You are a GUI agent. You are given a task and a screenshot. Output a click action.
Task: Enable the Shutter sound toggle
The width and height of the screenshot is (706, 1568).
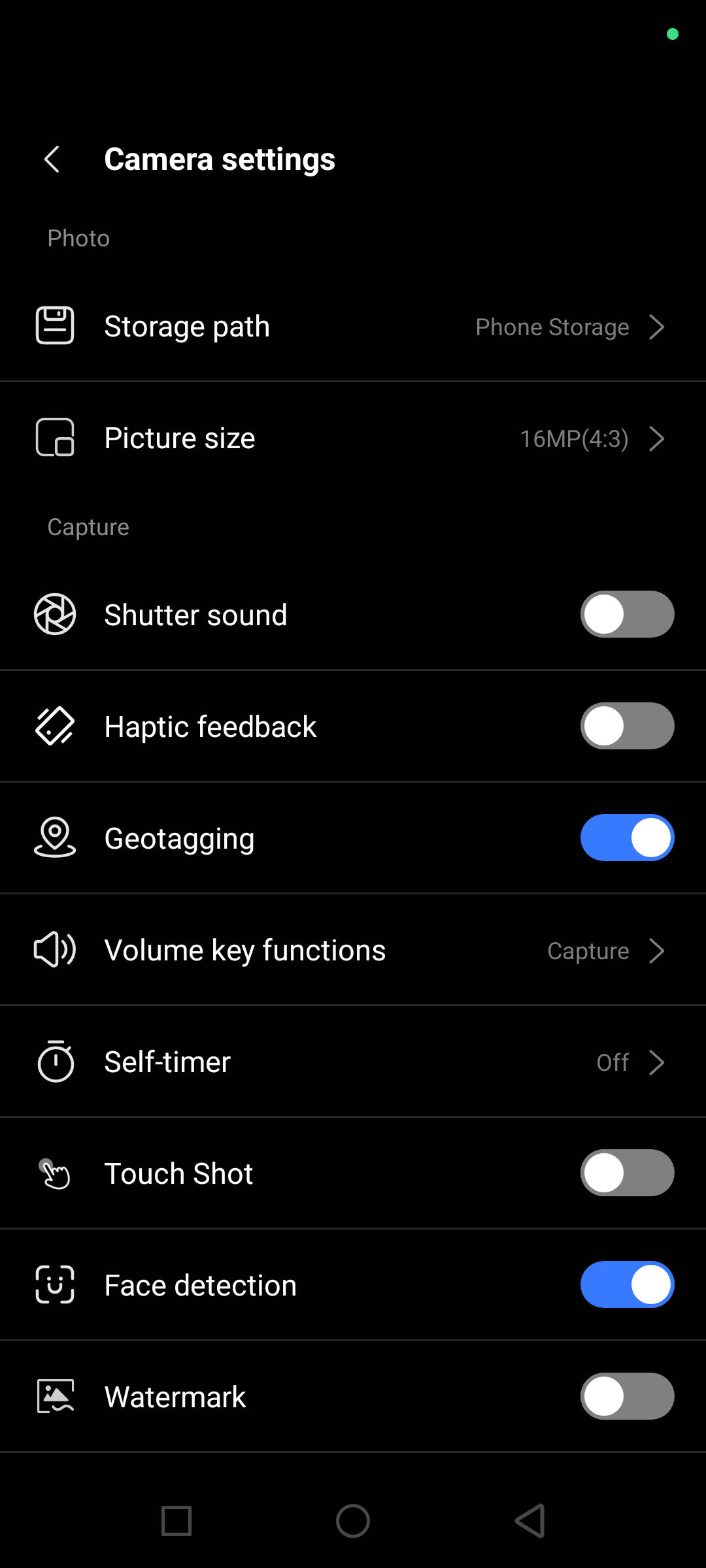coord(626,614)
